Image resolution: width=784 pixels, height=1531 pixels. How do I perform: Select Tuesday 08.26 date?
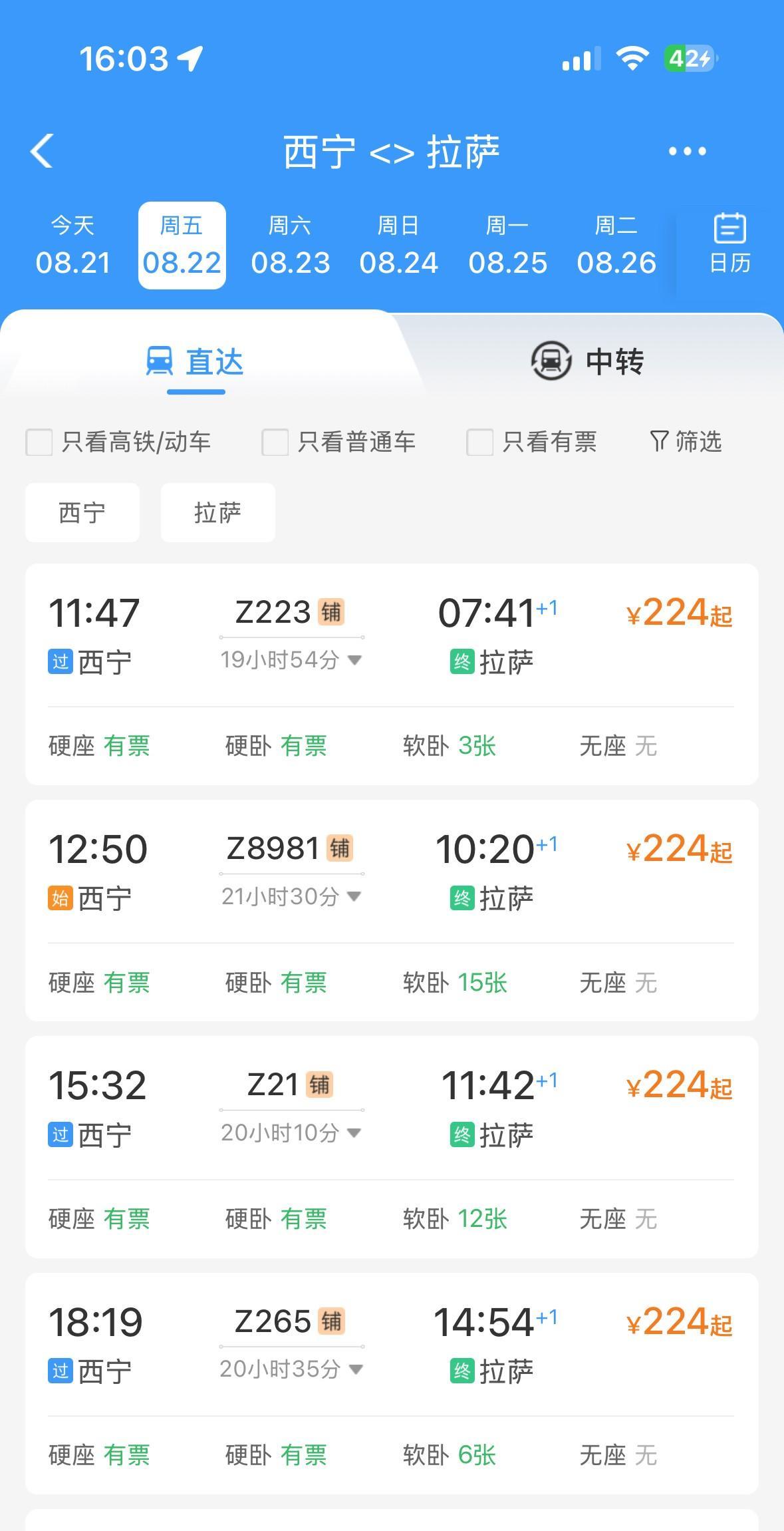(x=616, y=246)
